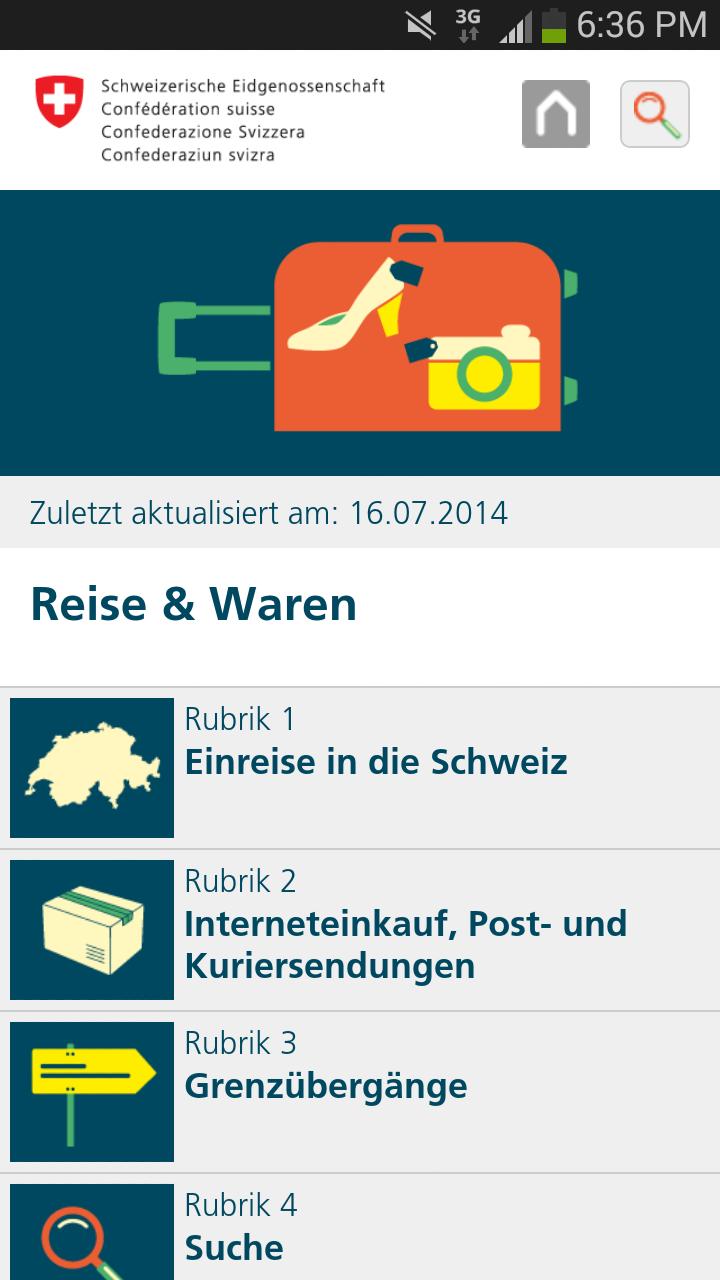The image size is (720, 1280).
Task: Tap the 3G data indicator
Action: (466, 24)
